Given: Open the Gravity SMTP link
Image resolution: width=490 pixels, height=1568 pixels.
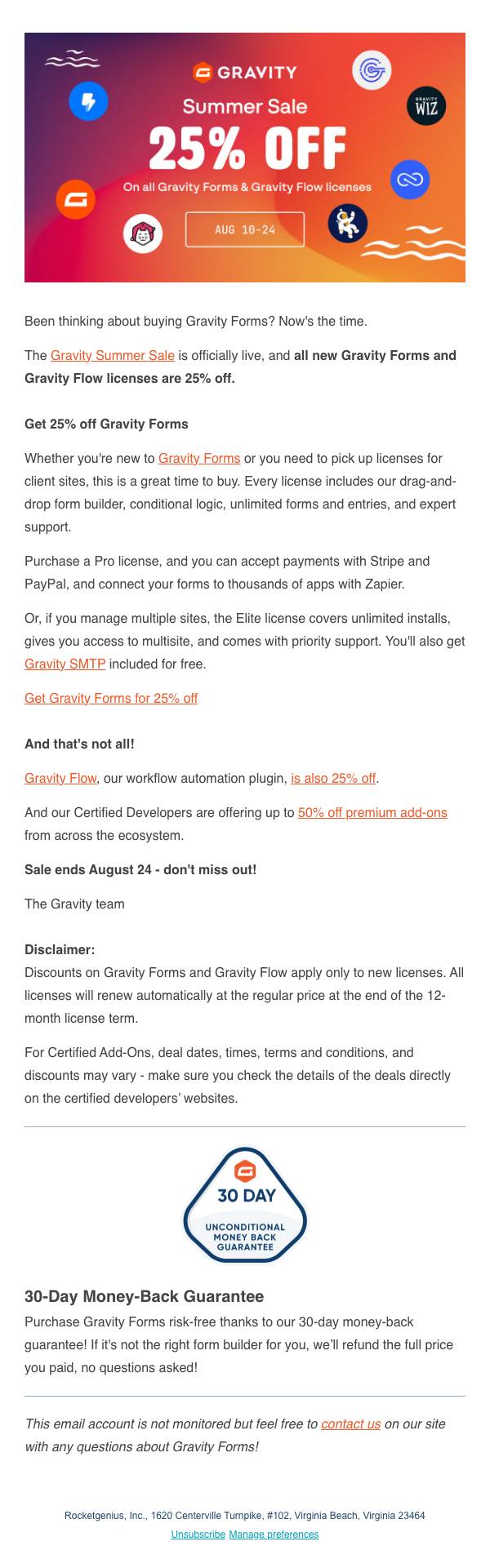Looking at the screenshot, I should pos(65,664).
